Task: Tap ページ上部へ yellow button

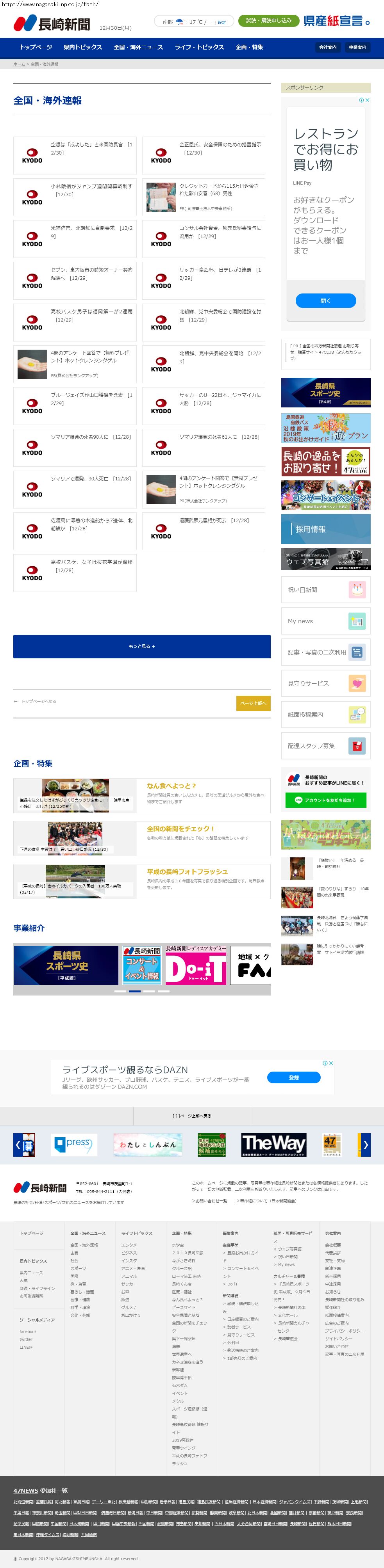Action: click(x=253, y=703)
